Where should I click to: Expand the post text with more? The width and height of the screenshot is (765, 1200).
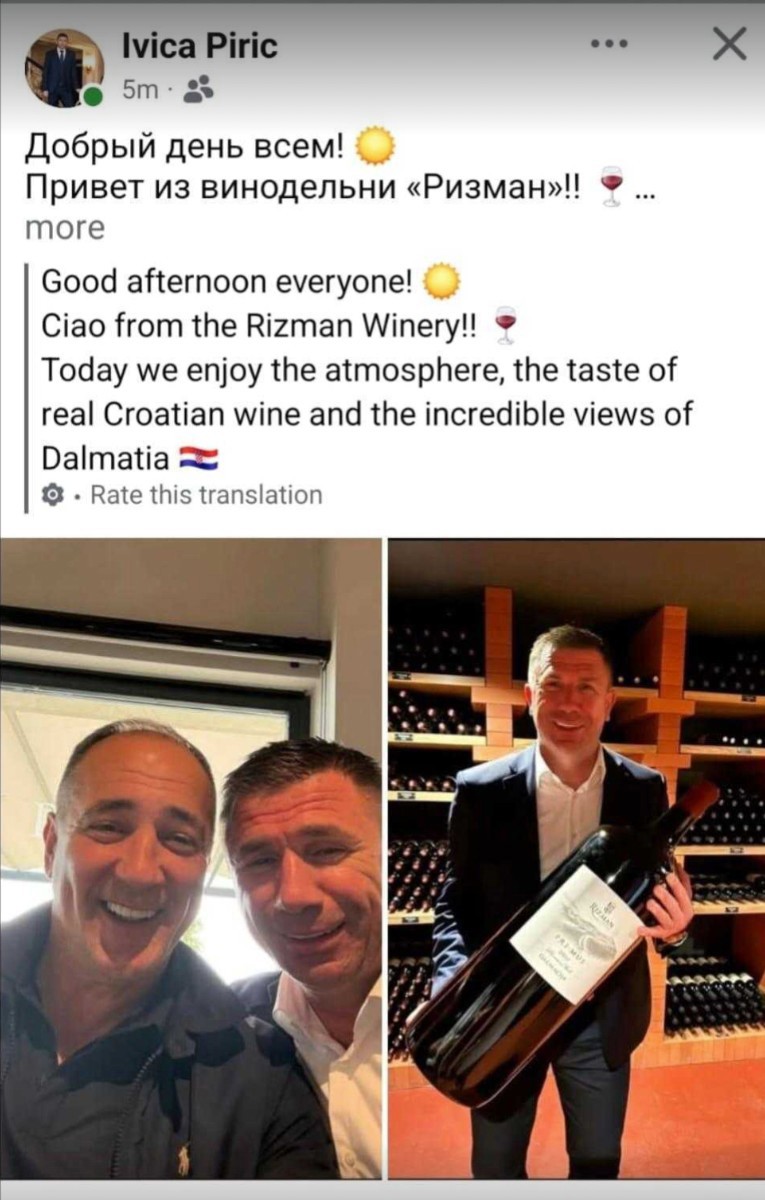pos(64,228)
